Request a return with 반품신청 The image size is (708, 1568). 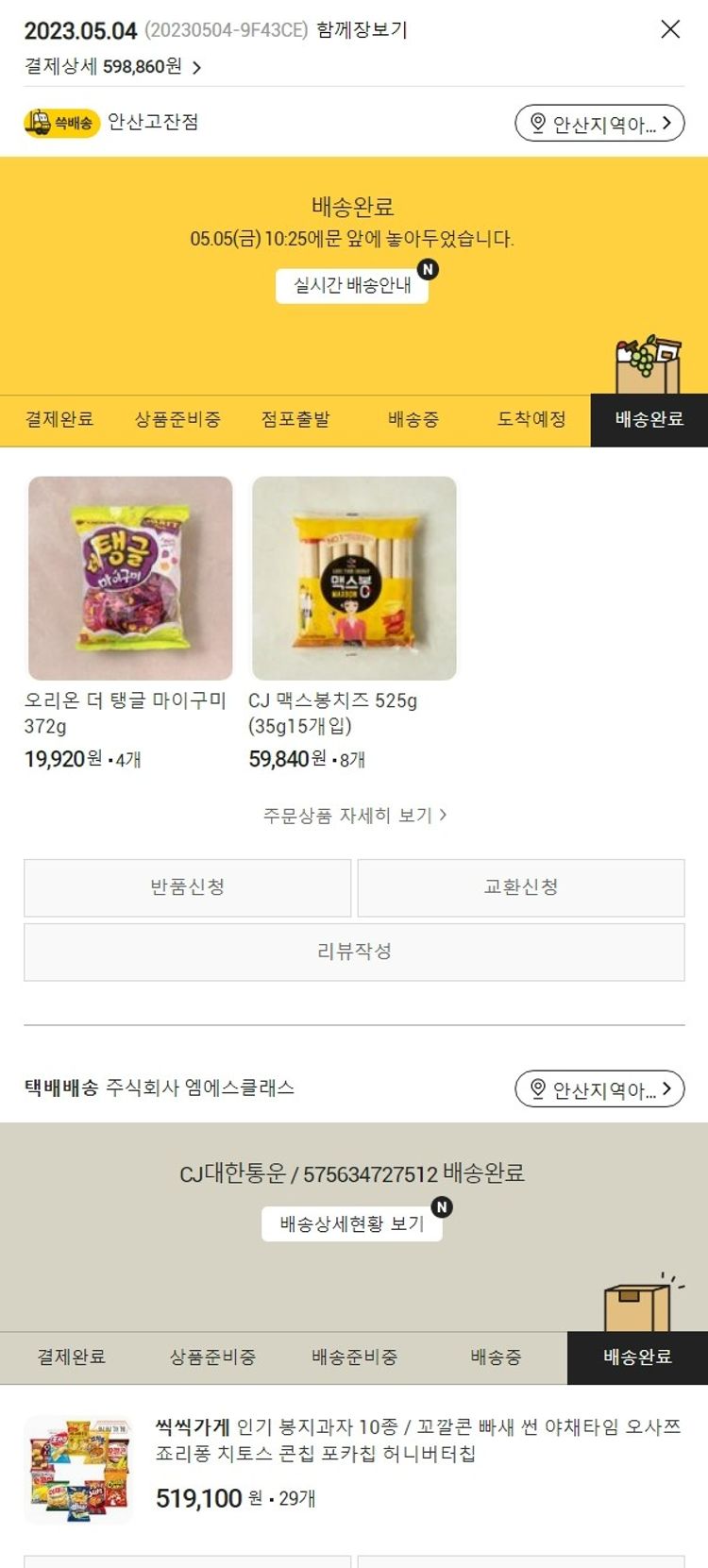tap(188, 887)
